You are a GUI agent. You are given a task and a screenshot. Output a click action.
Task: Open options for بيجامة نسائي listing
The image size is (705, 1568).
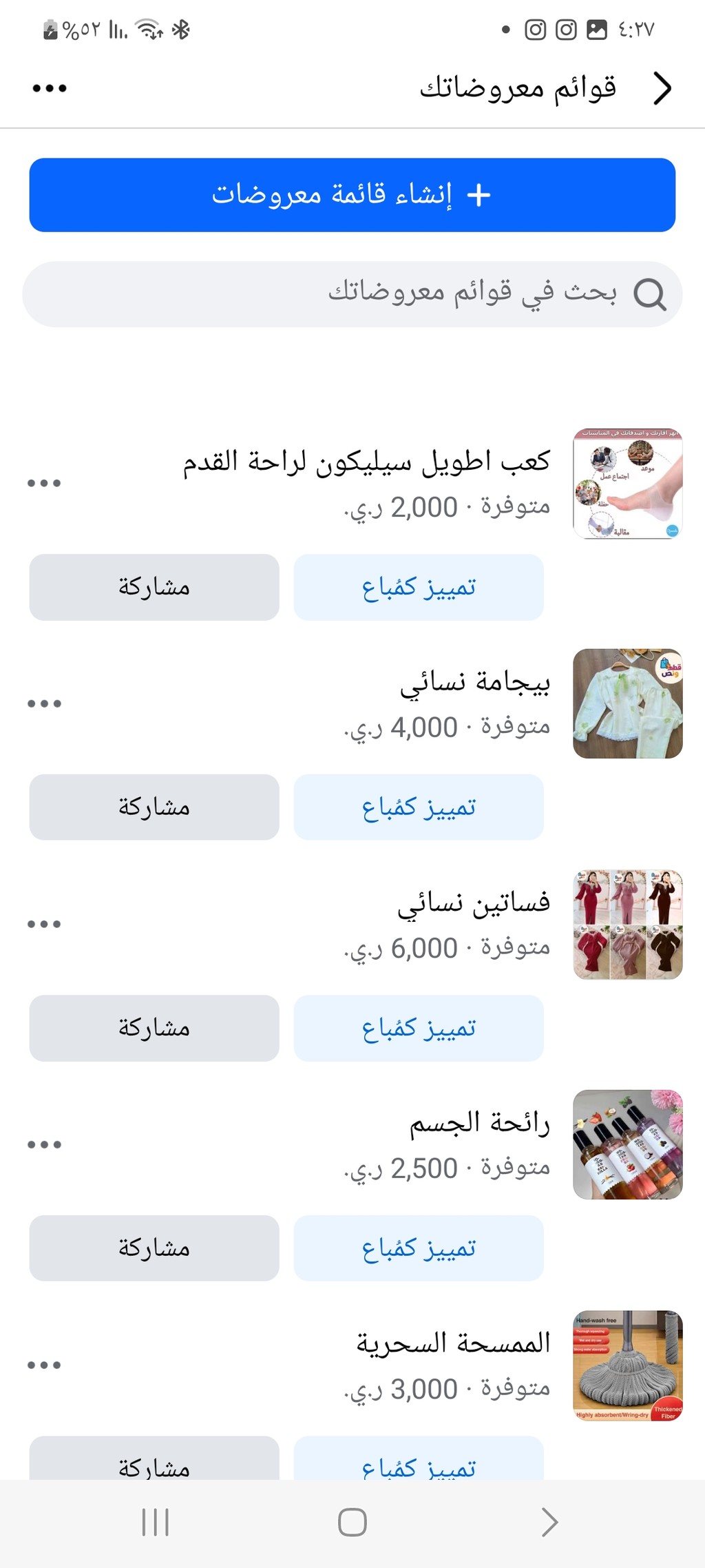(x=44, y=703)
